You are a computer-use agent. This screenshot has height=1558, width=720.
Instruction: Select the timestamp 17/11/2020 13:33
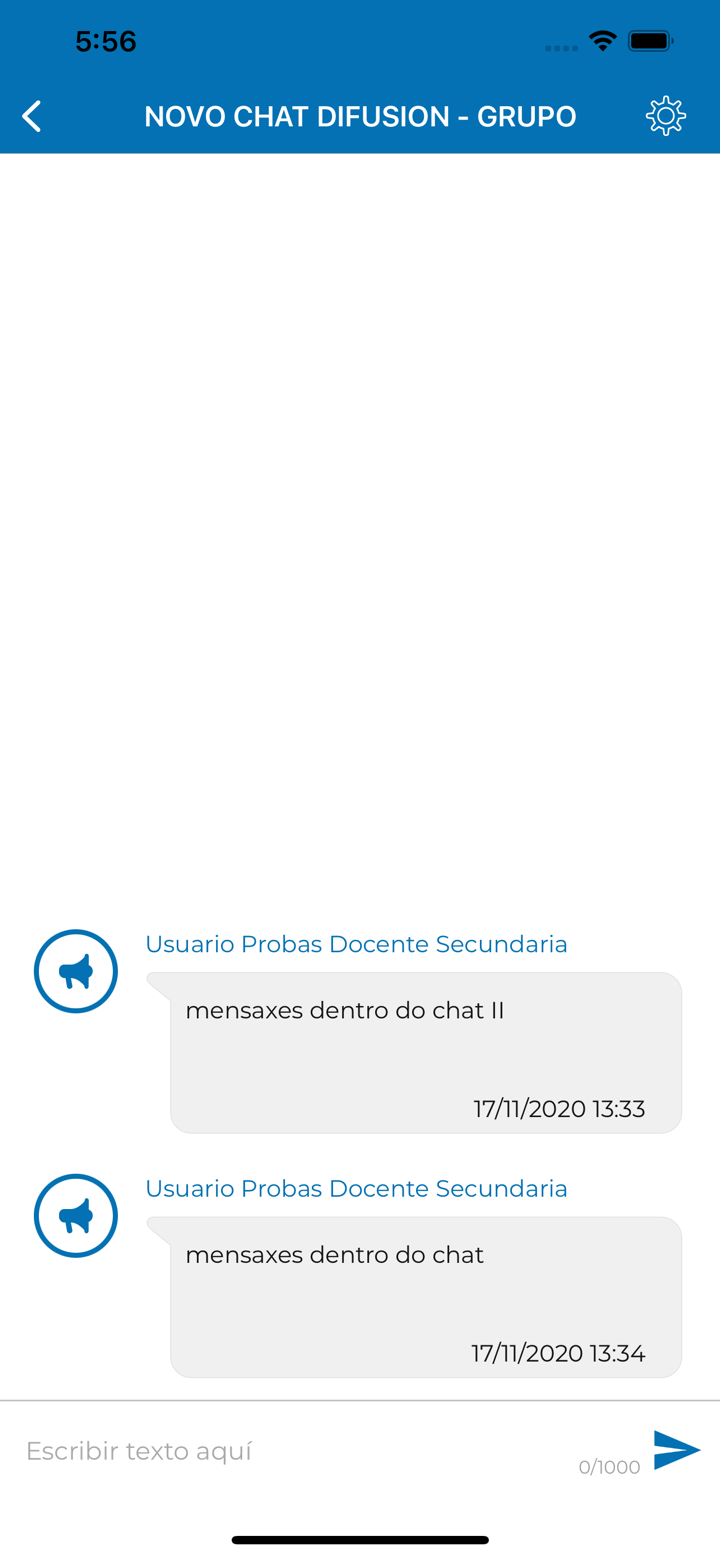pos(558,1108)
